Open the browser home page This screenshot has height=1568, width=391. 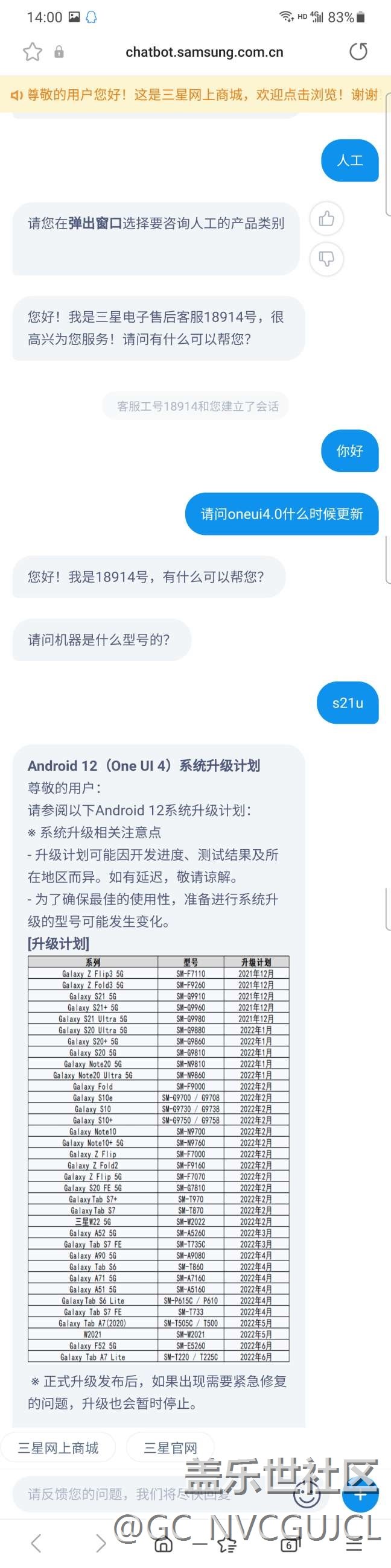pos(164,1543)
